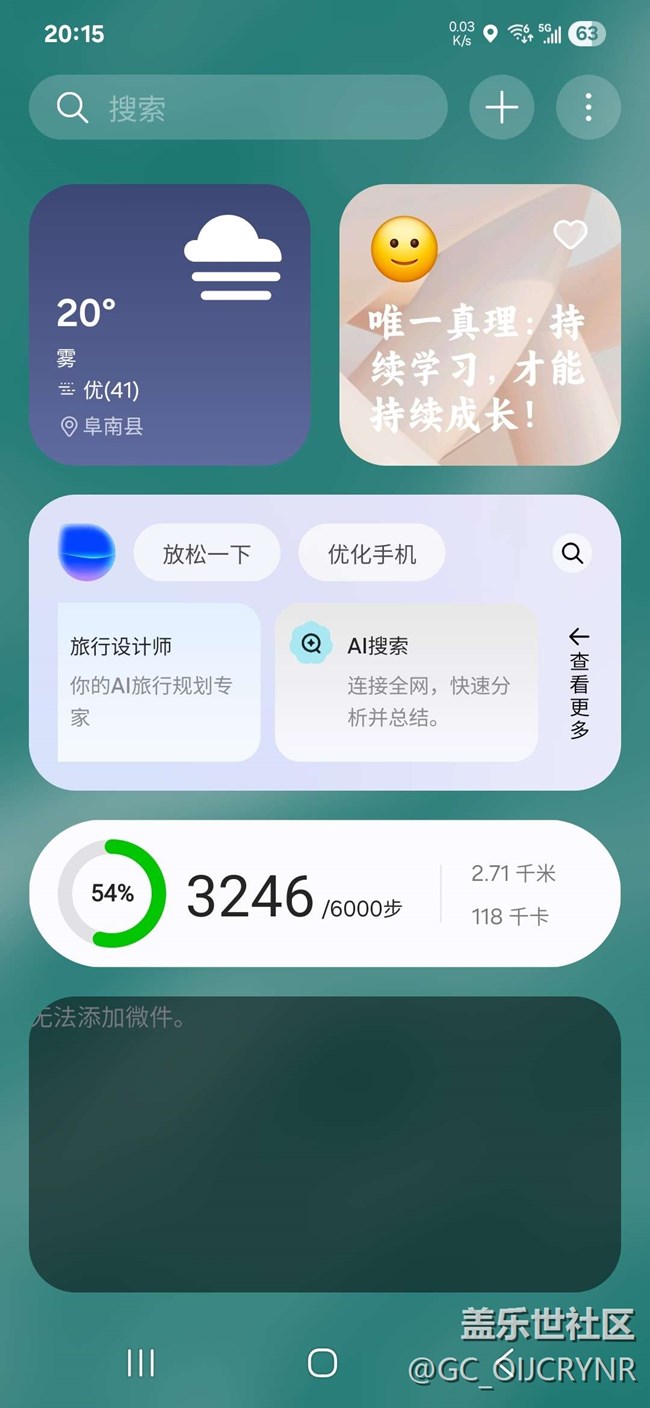Open recent apps in navigation bar
This screenshot has width=650, height=1408.
point(141,1362)
